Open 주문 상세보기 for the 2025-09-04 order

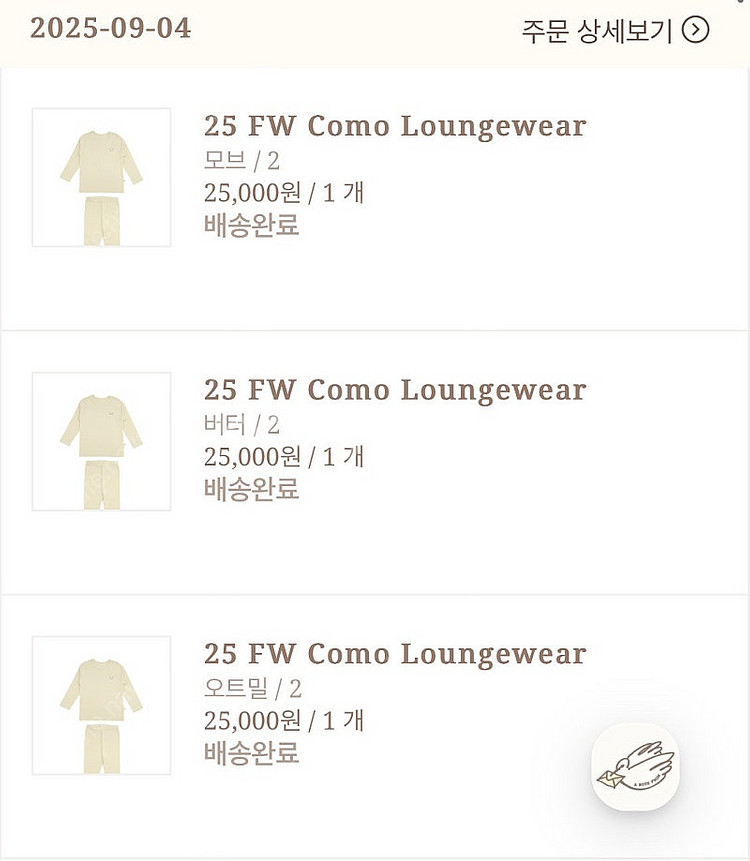click(x=614, y=30)
